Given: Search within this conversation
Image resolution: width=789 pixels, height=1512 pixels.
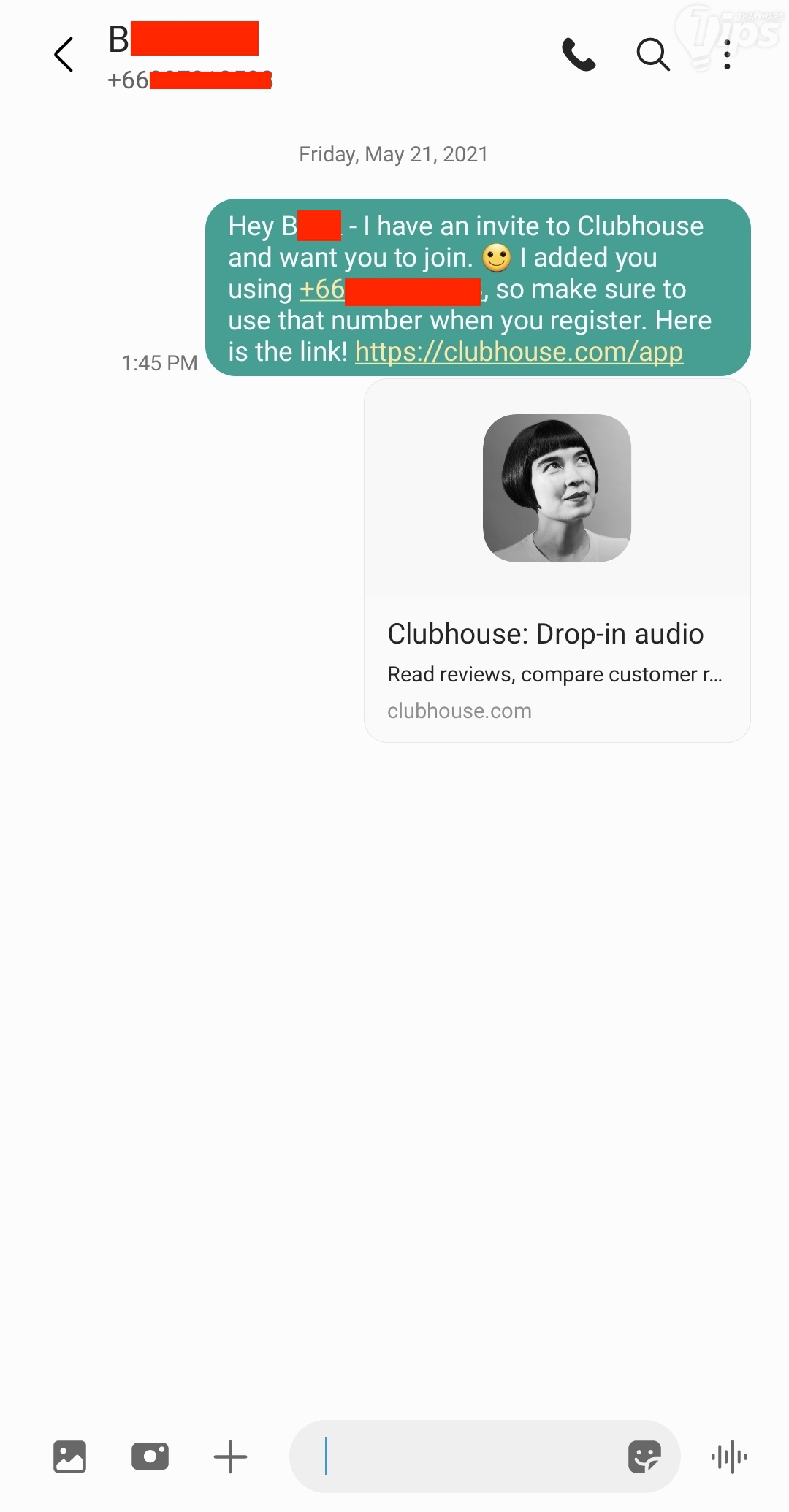Looking at the screenshot, I should click(x=652, y=55).
